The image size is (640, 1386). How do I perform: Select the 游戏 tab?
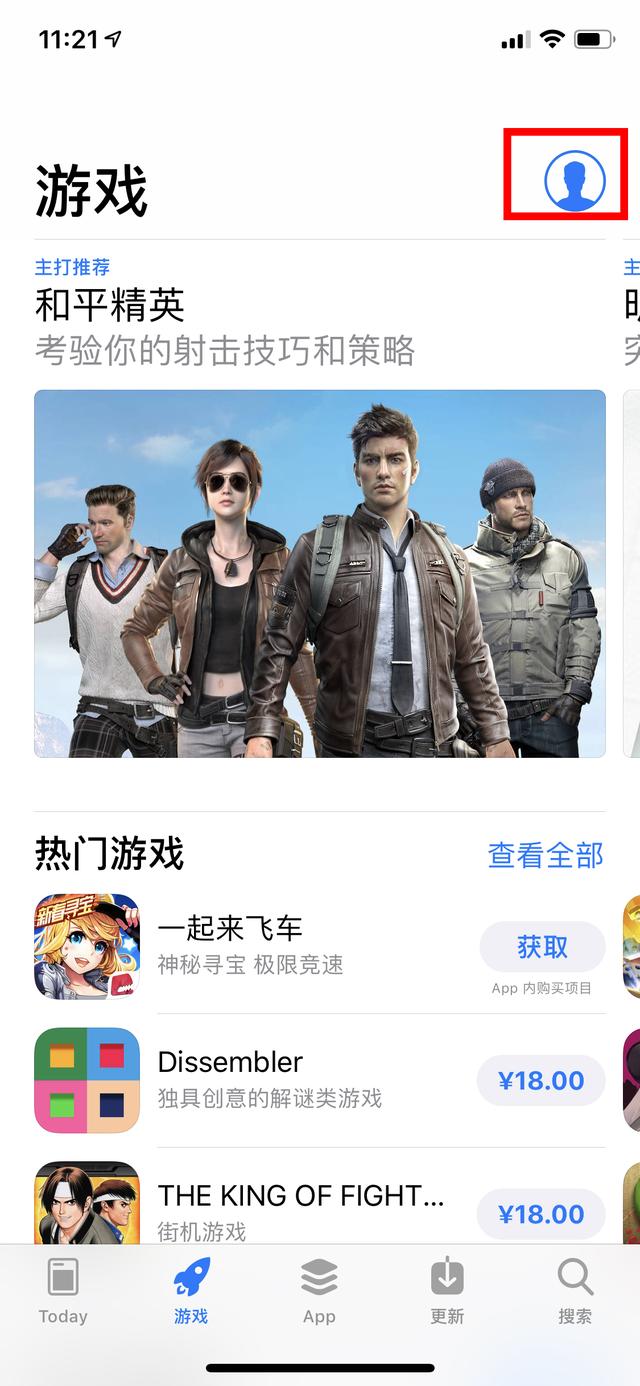[x=191, y=1291]
